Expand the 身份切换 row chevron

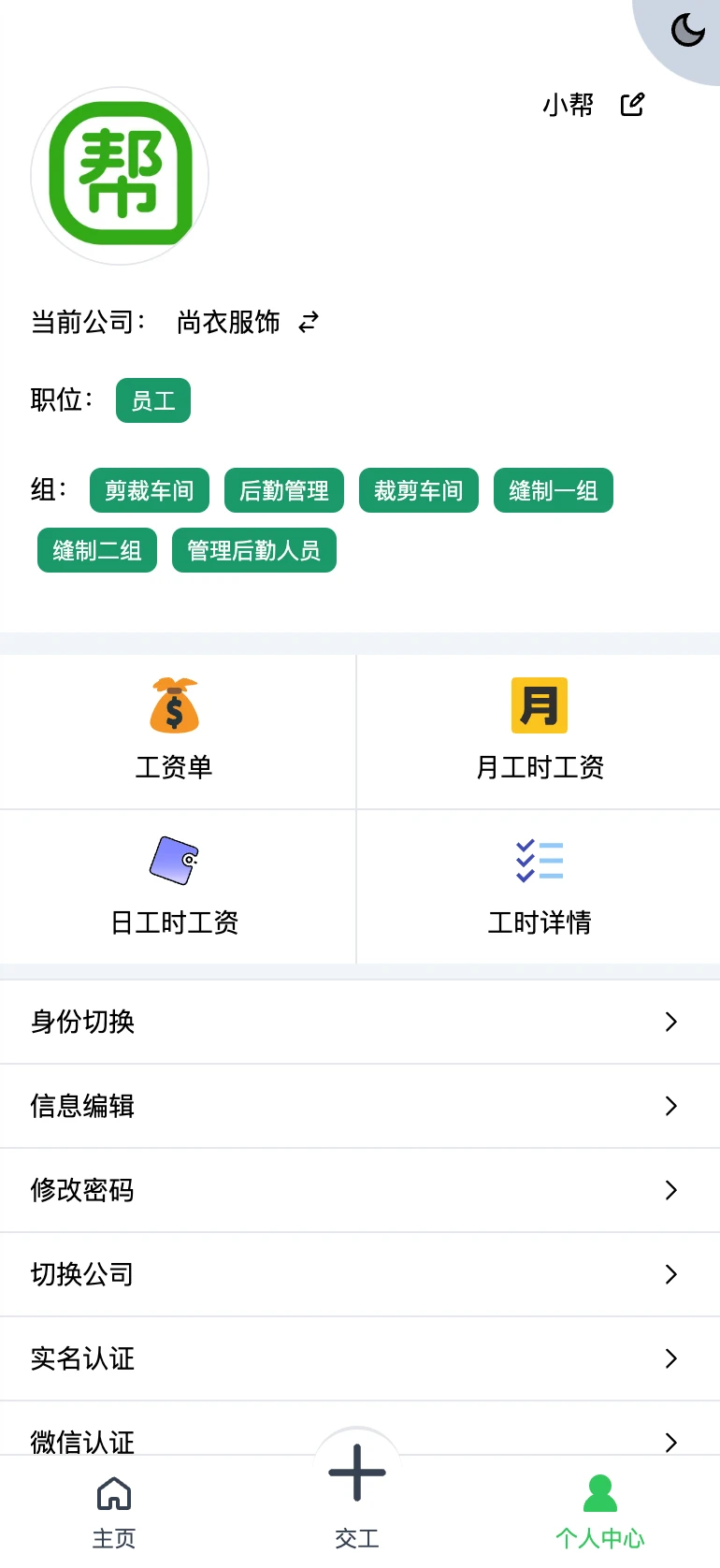[670, 1022]
